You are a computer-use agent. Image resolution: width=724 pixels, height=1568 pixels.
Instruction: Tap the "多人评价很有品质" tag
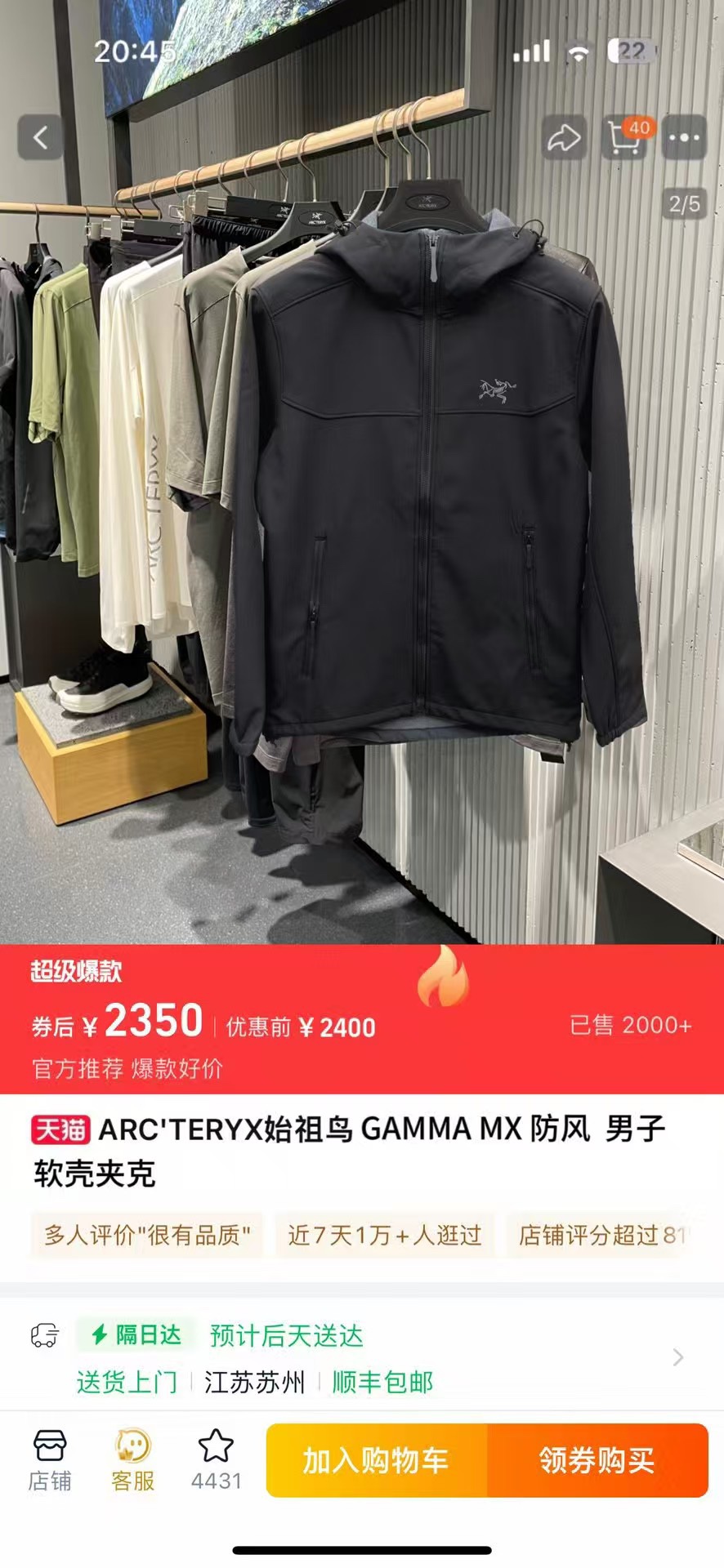(147, 1235)
